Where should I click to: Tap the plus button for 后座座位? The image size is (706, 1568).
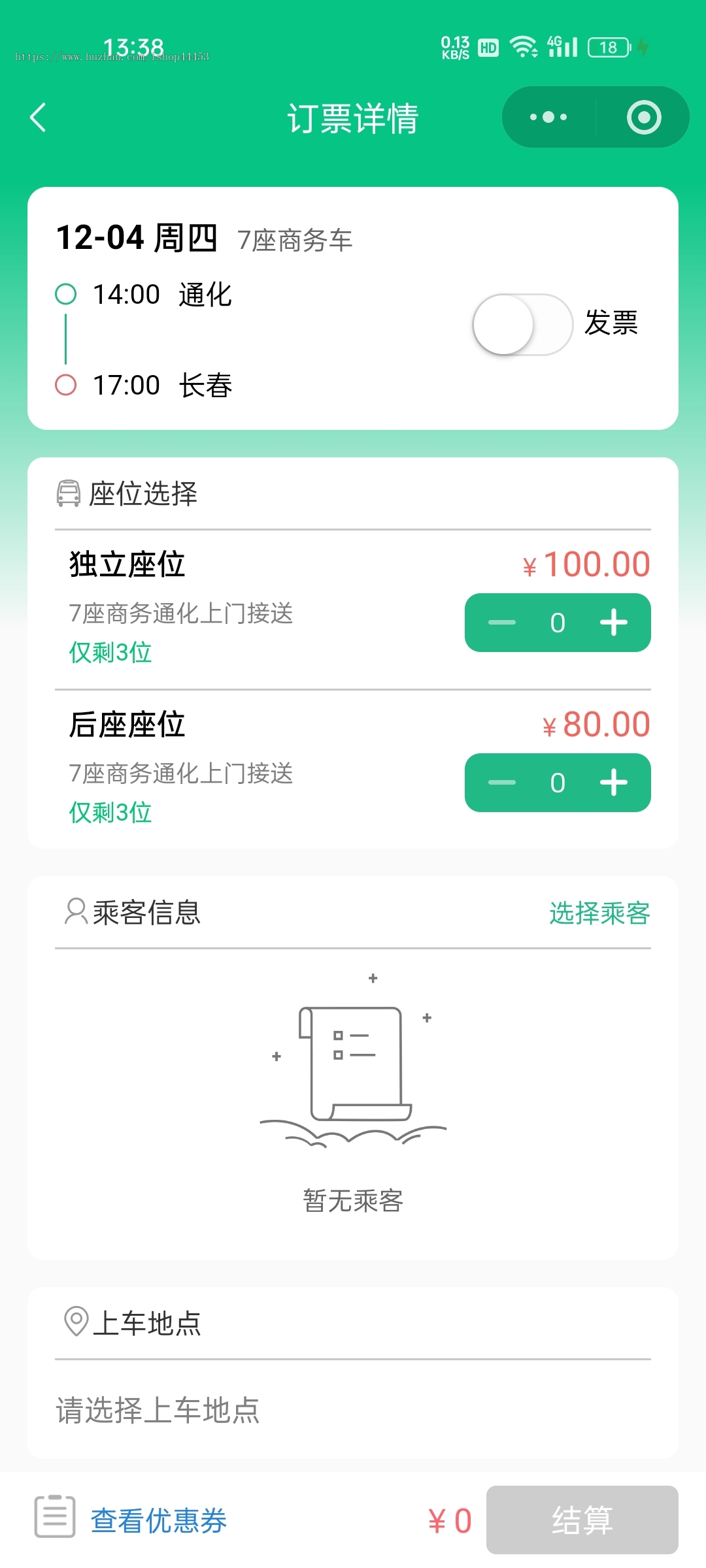pos(613,783)
